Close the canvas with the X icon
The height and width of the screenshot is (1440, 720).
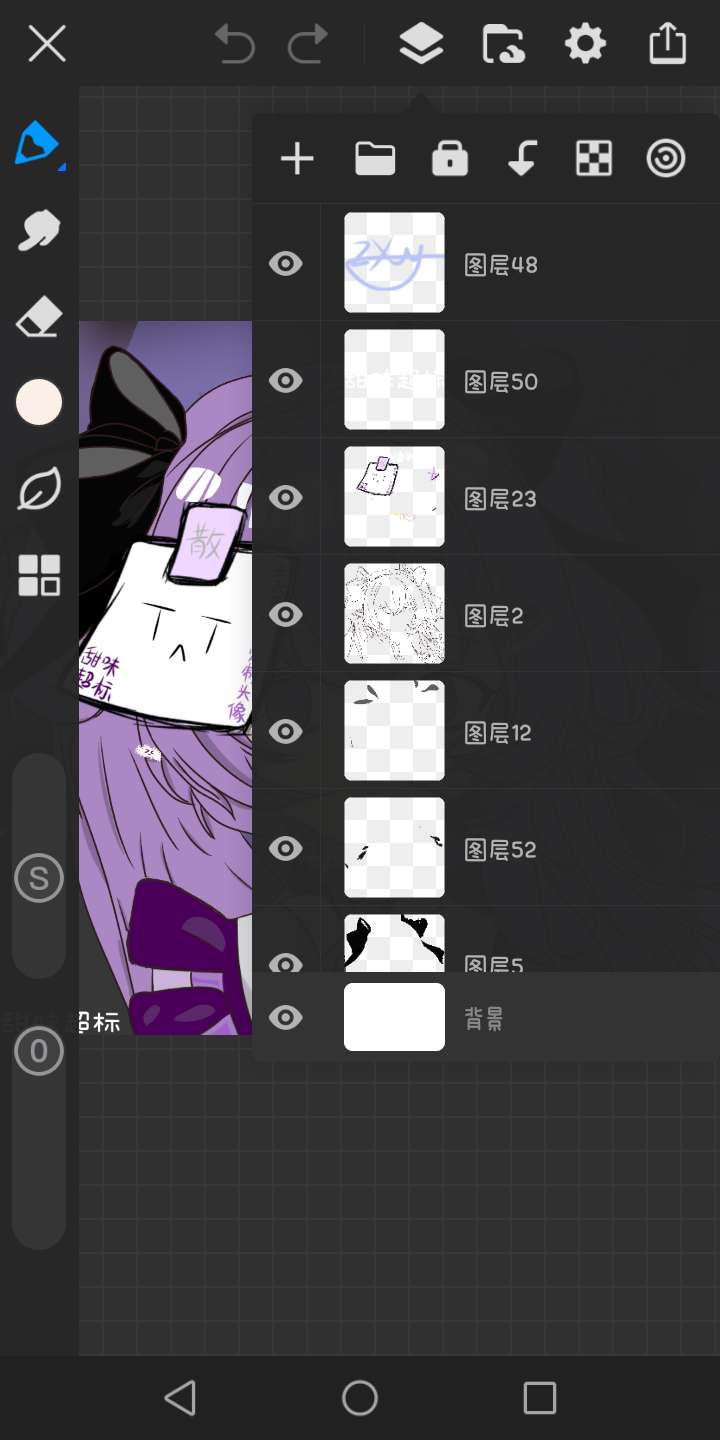[x=47, y=44]
